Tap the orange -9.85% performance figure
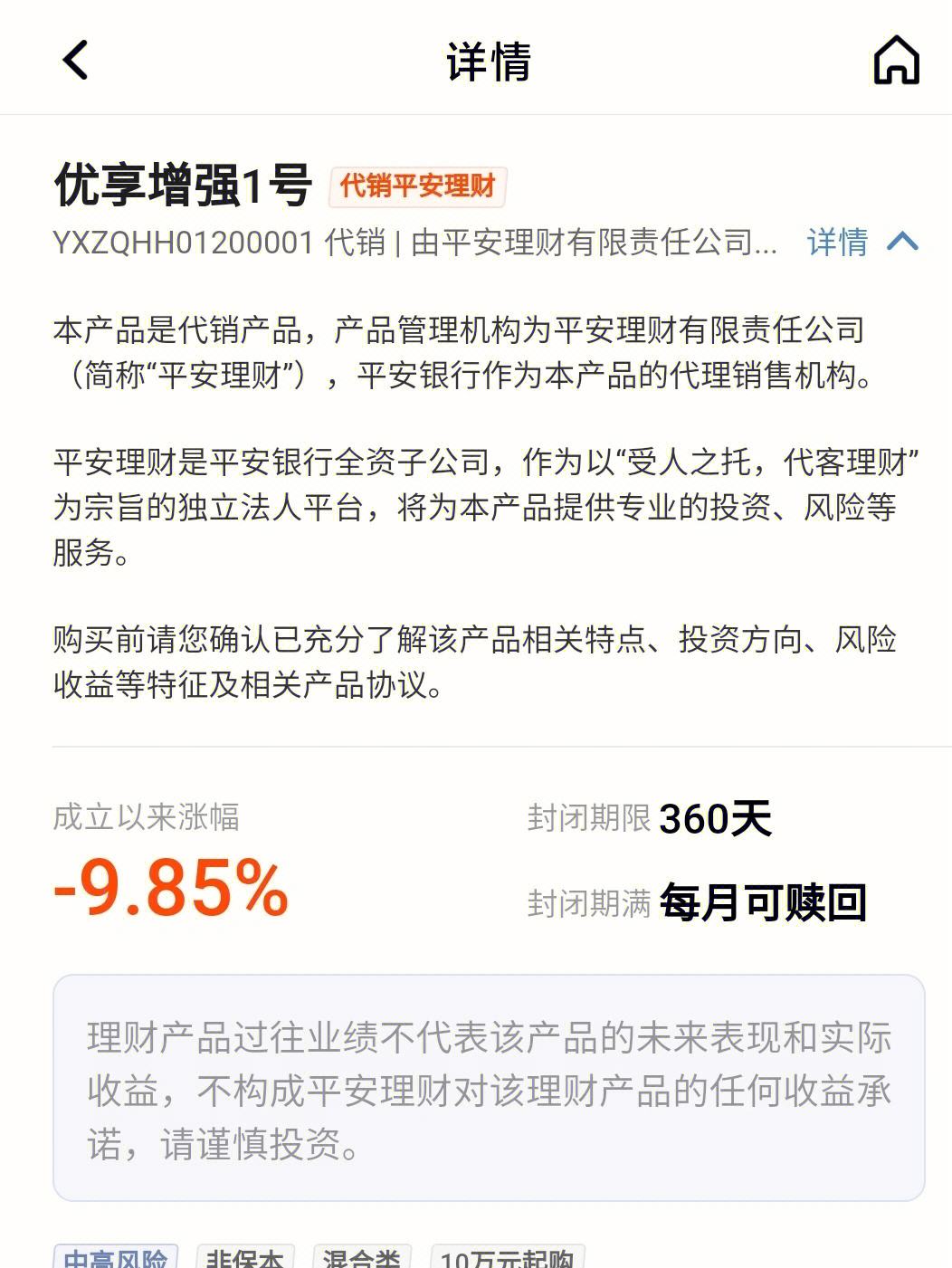The image size is (952, 1268). (167, 891)
